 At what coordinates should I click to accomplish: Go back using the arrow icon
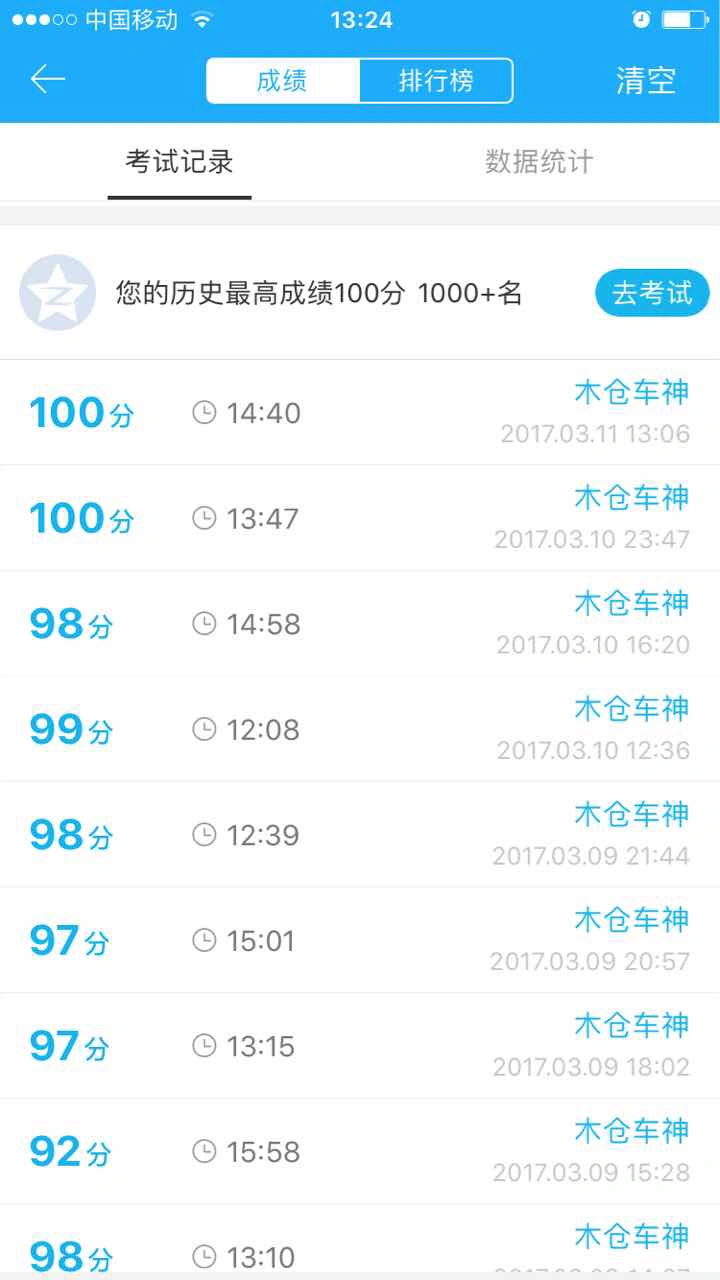point(48,79)
